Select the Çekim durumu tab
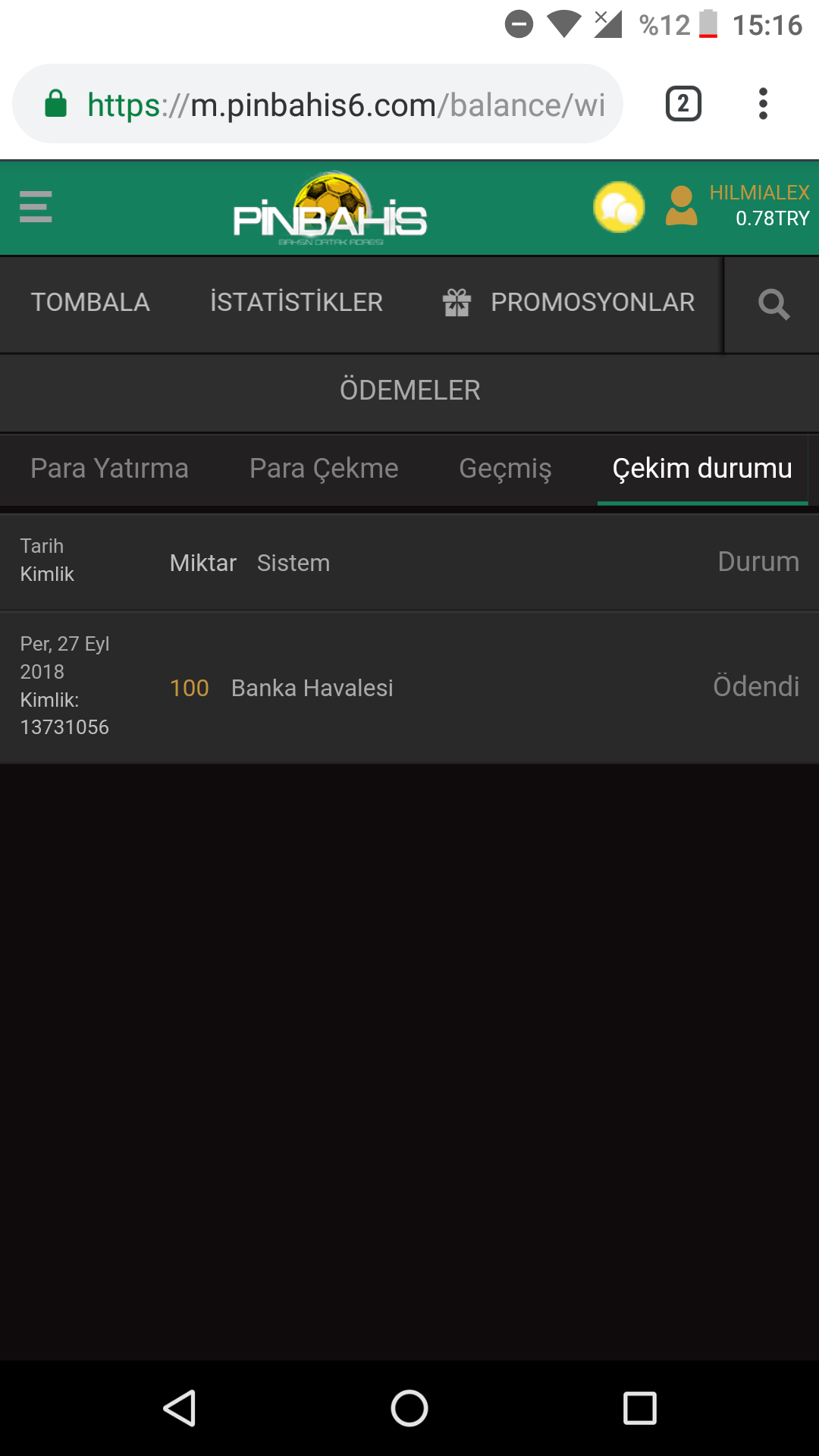The image size is (819, 1456). (702, 469)
